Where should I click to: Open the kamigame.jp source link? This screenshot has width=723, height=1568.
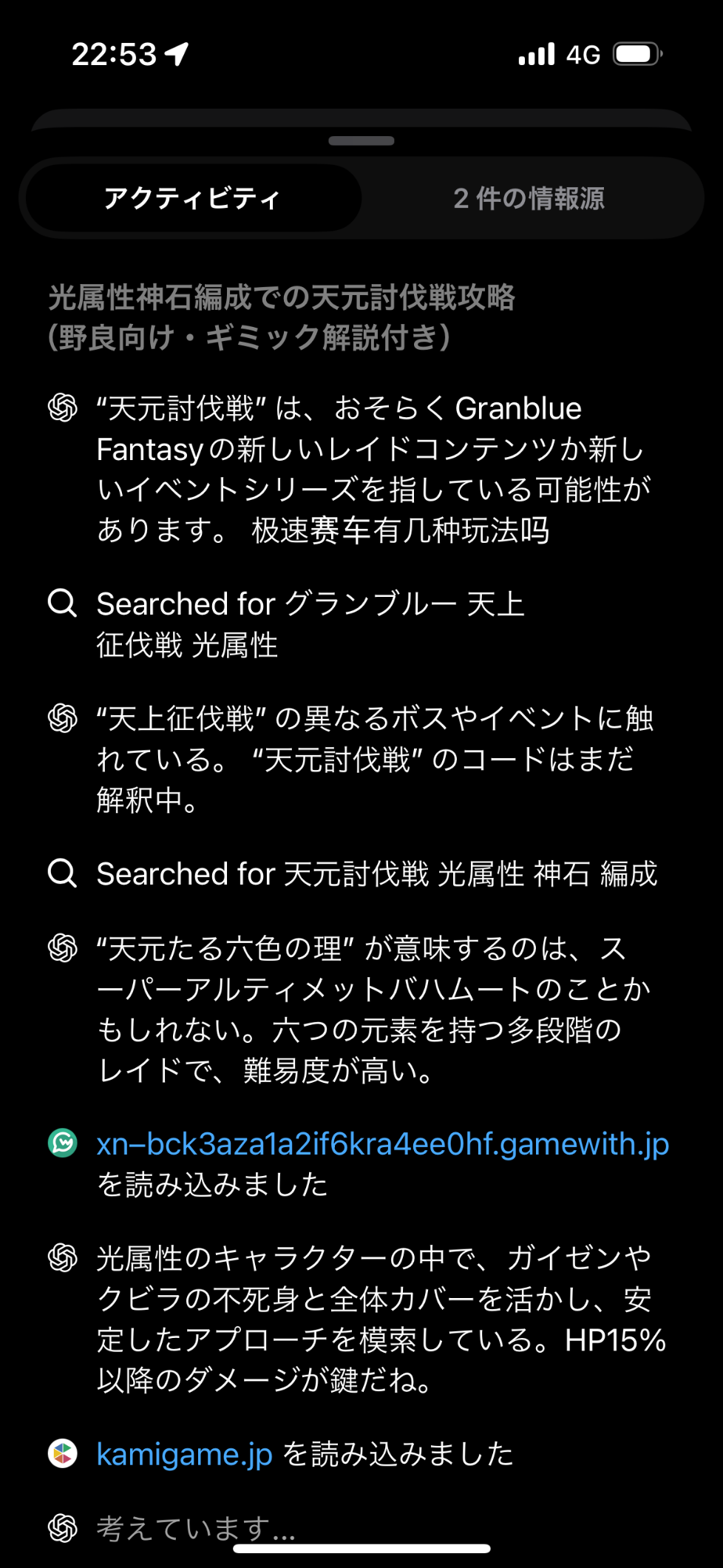(x=185, y=1454)
